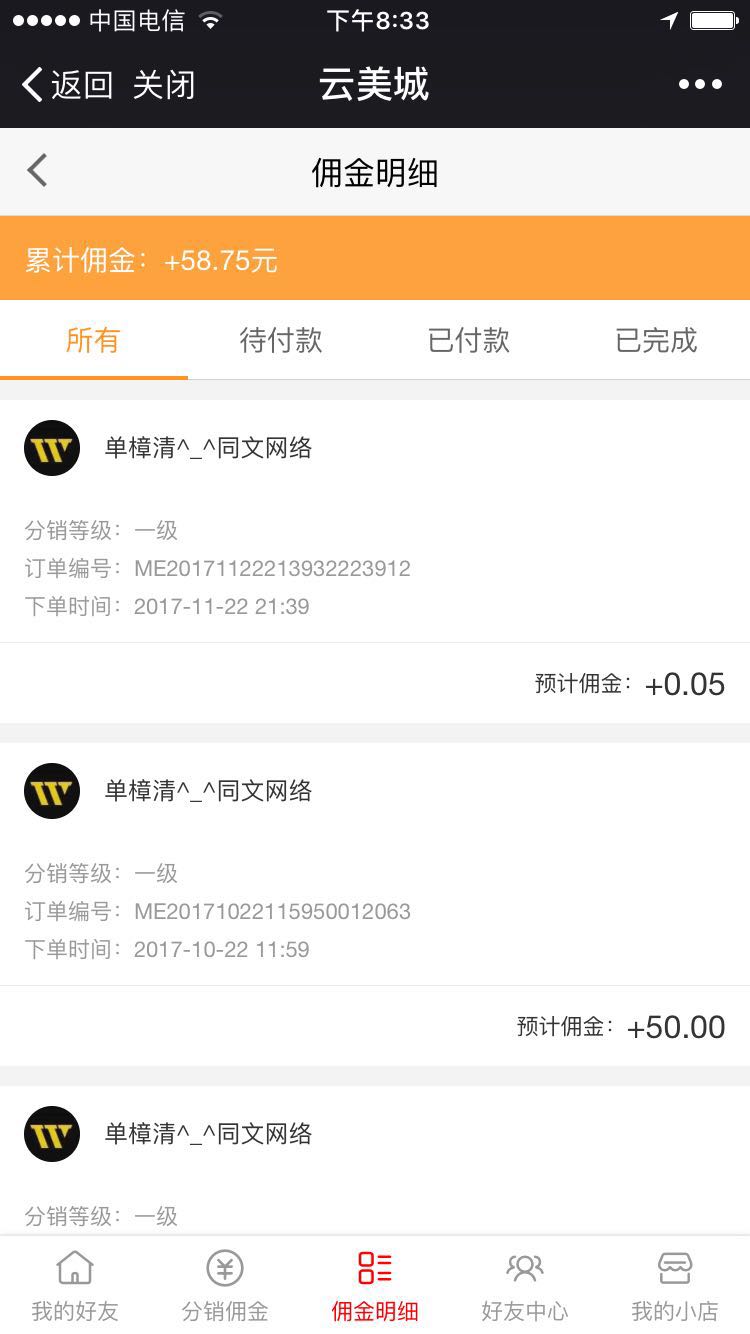Image resolution: width=750 pixels, height=1334 pixels.
Task: Open the three-dot overflow menu
Action: (x=700, y=85)
